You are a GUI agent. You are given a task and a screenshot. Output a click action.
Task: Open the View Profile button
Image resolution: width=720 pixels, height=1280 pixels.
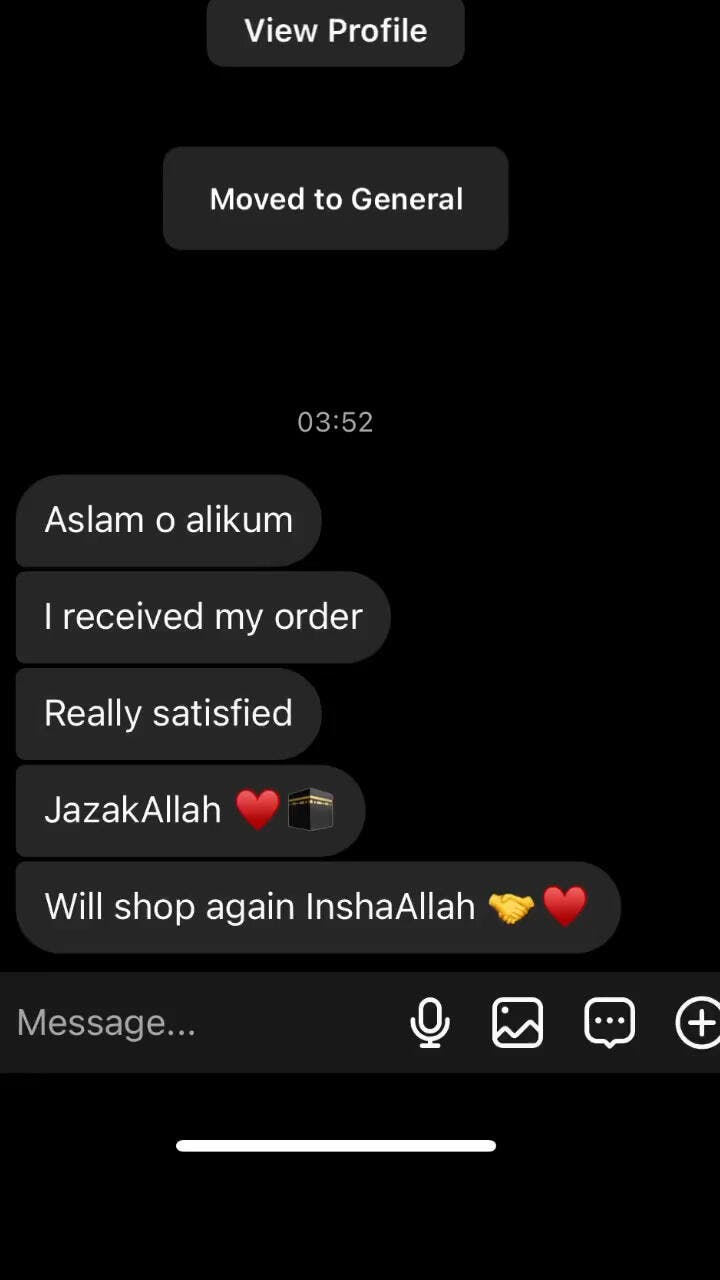[335, 30]
